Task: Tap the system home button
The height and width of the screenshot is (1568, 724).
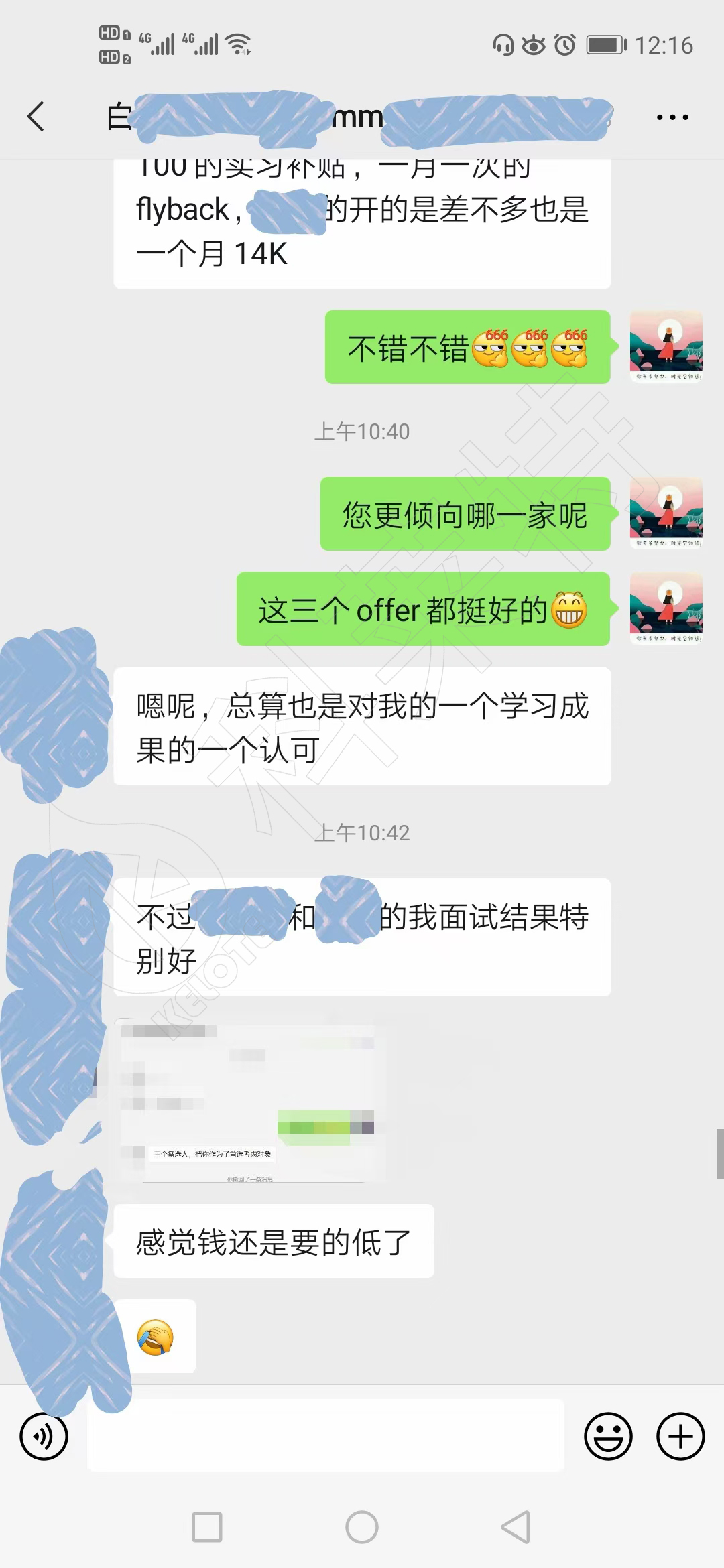Action: pos(362,1527)
